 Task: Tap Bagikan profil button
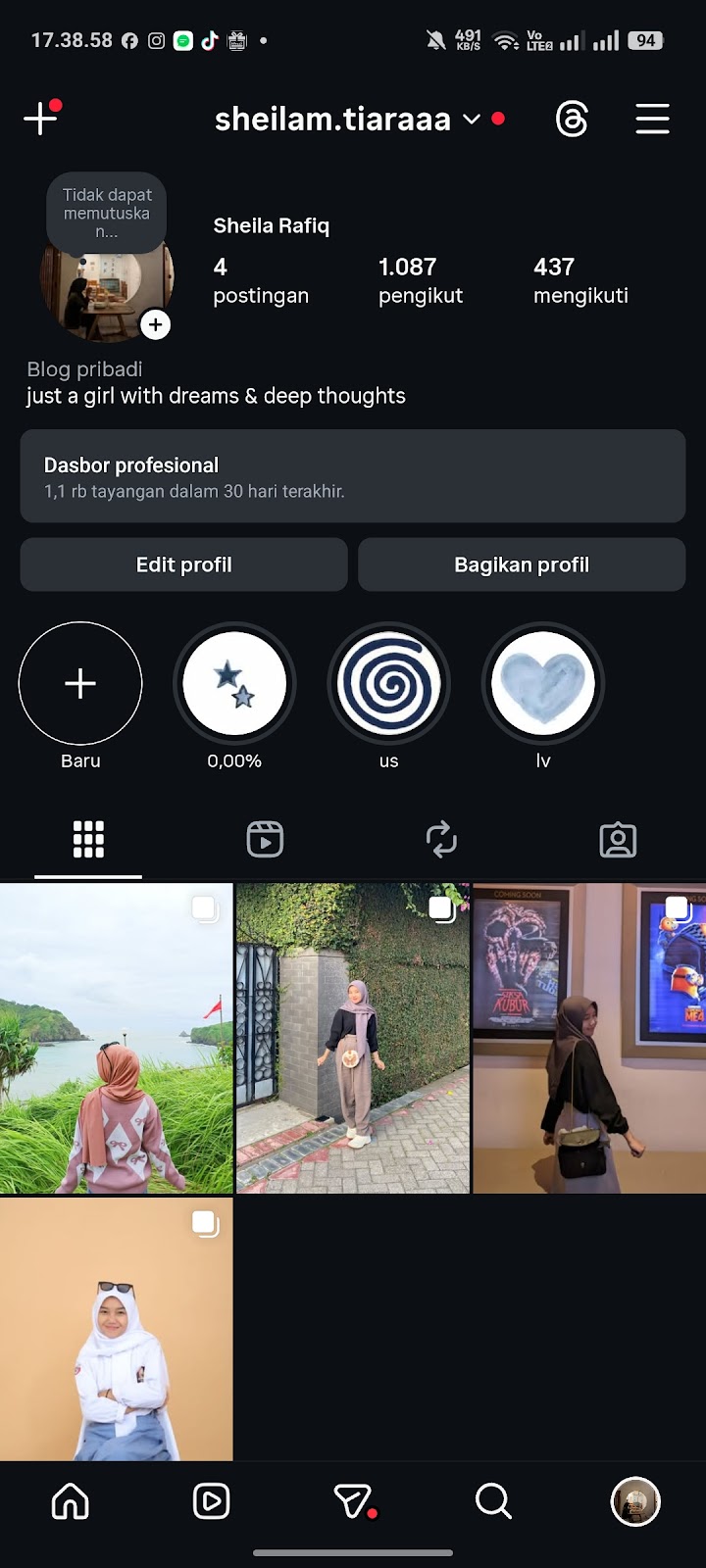point(522,564)
